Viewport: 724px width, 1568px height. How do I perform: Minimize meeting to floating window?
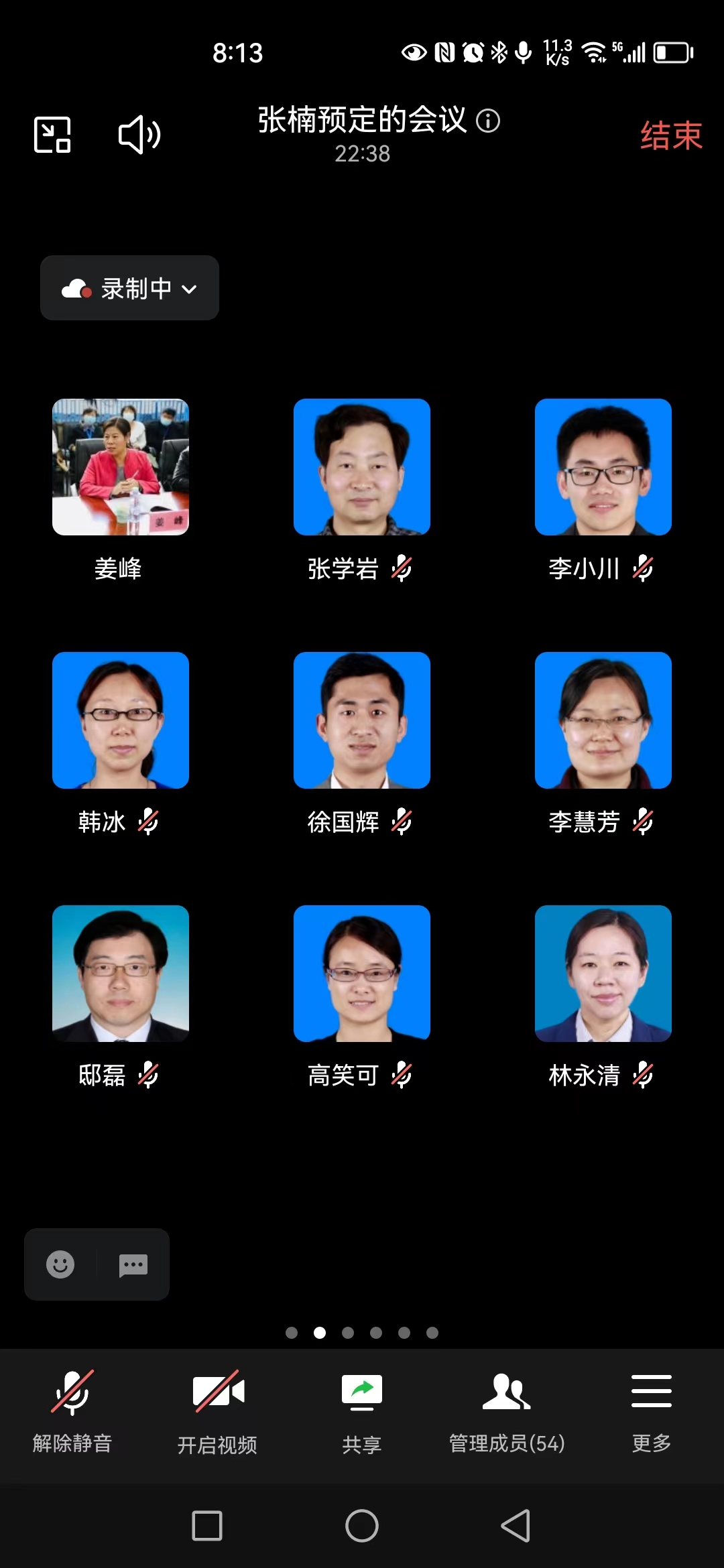52,135
